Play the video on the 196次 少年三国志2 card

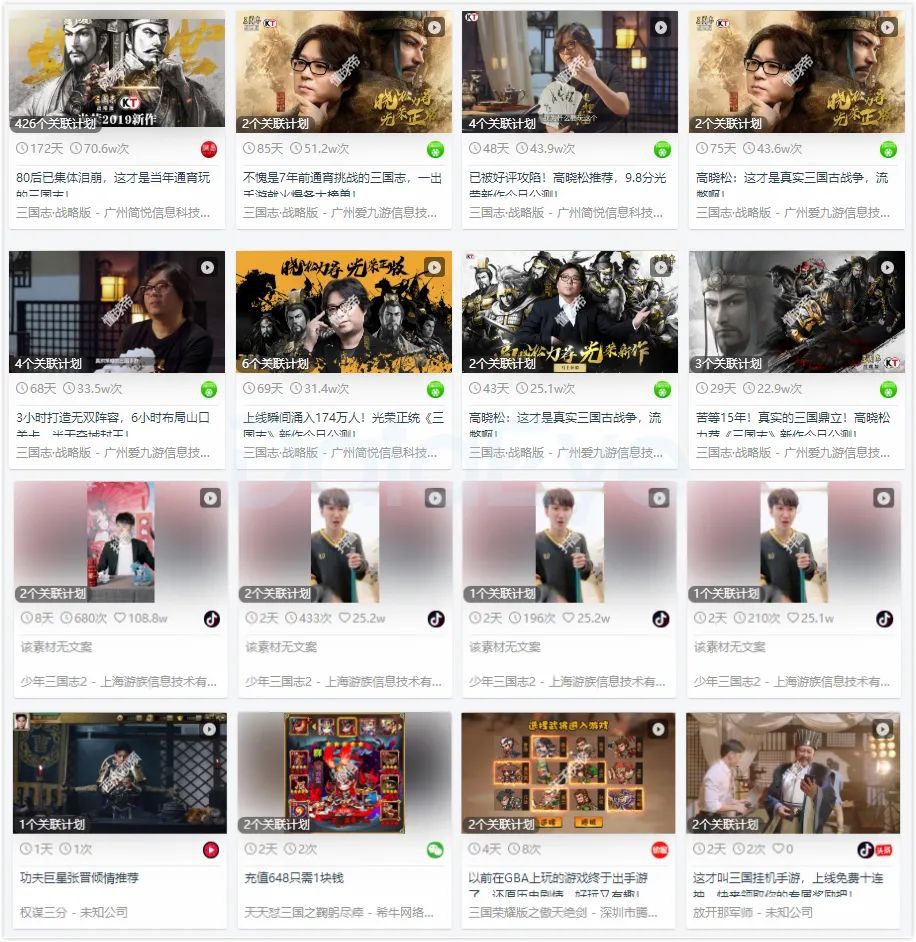point(659,498)
